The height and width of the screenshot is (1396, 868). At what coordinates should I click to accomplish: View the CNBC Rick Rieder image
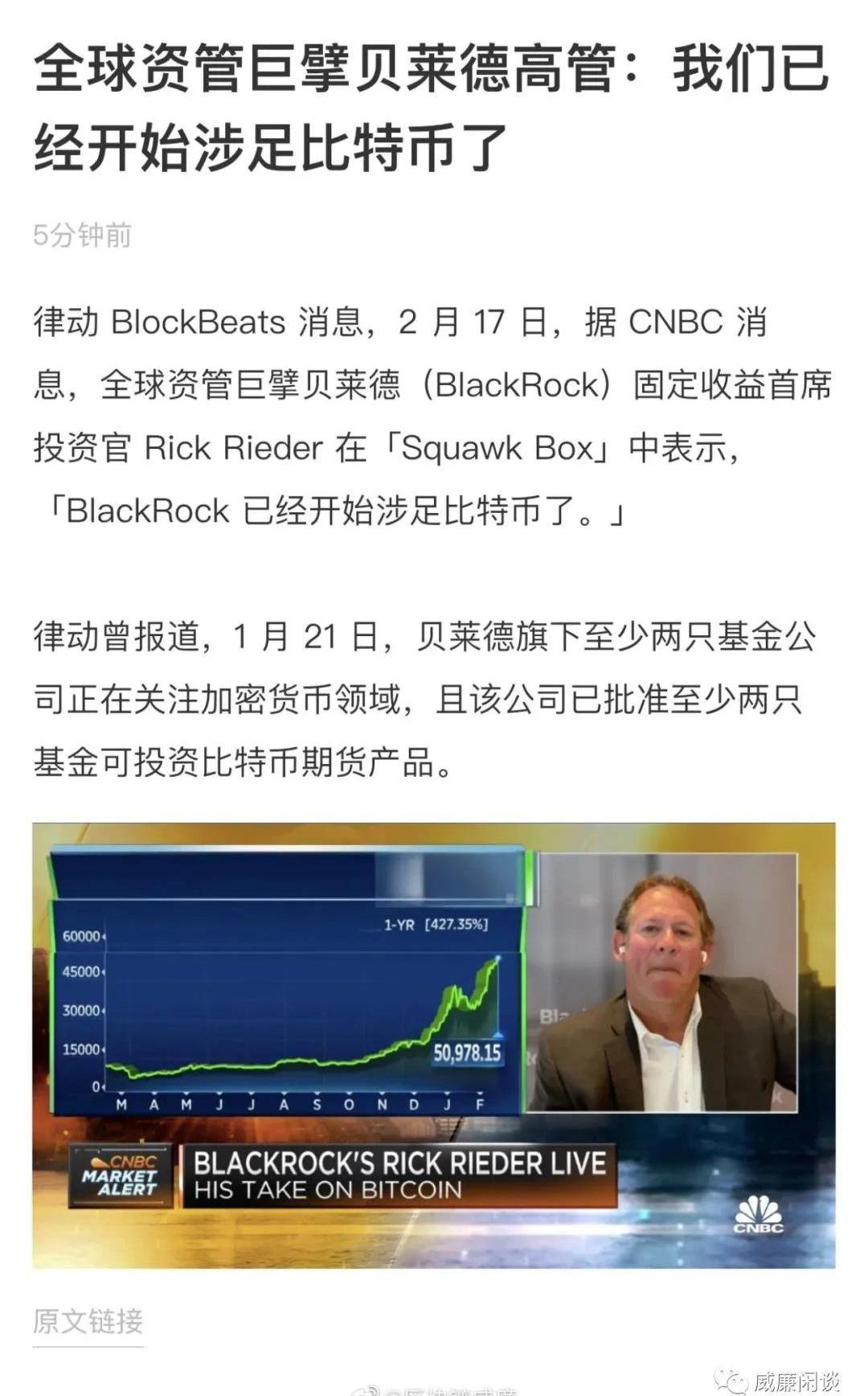tap(434, 1045)
